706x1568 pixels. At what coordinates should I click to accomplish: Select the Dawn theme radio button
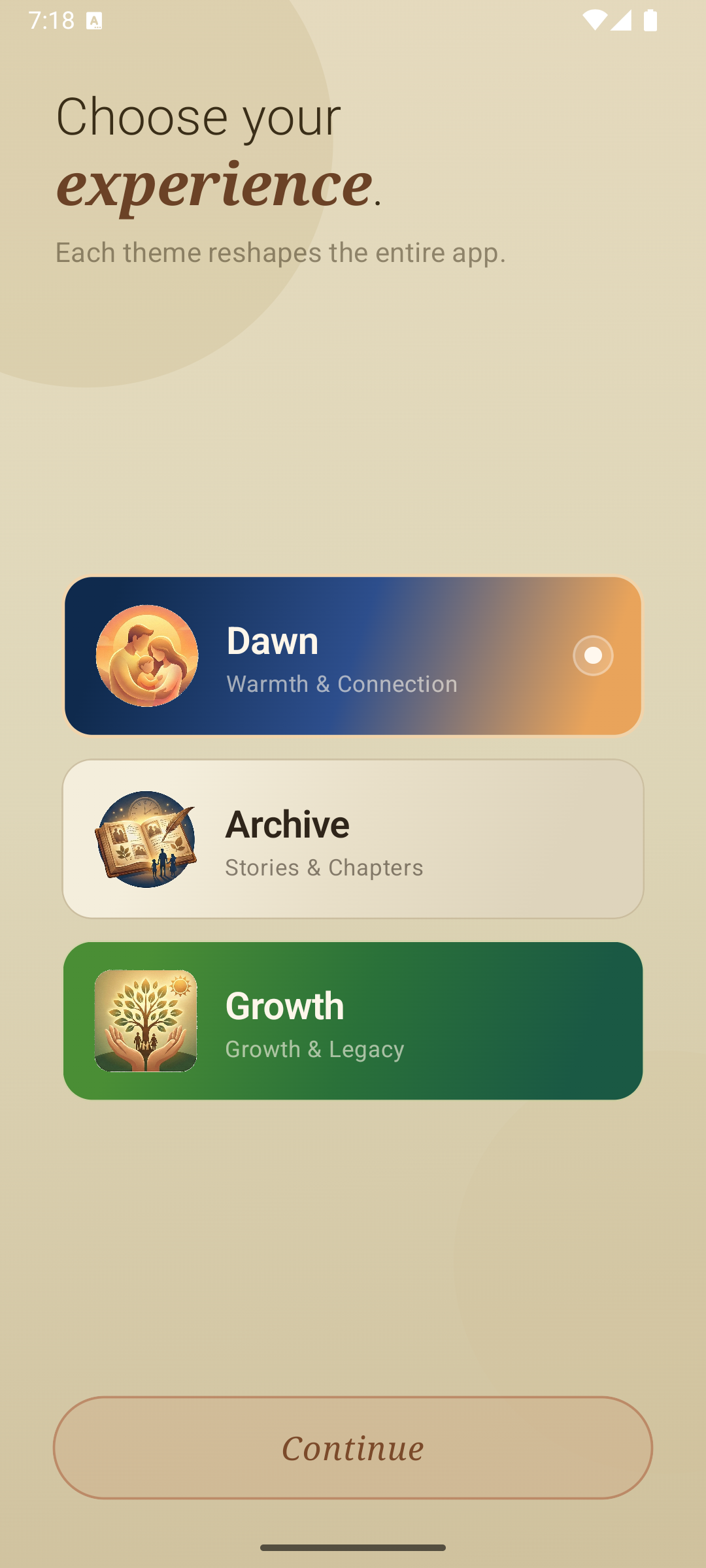coord(593,657)
